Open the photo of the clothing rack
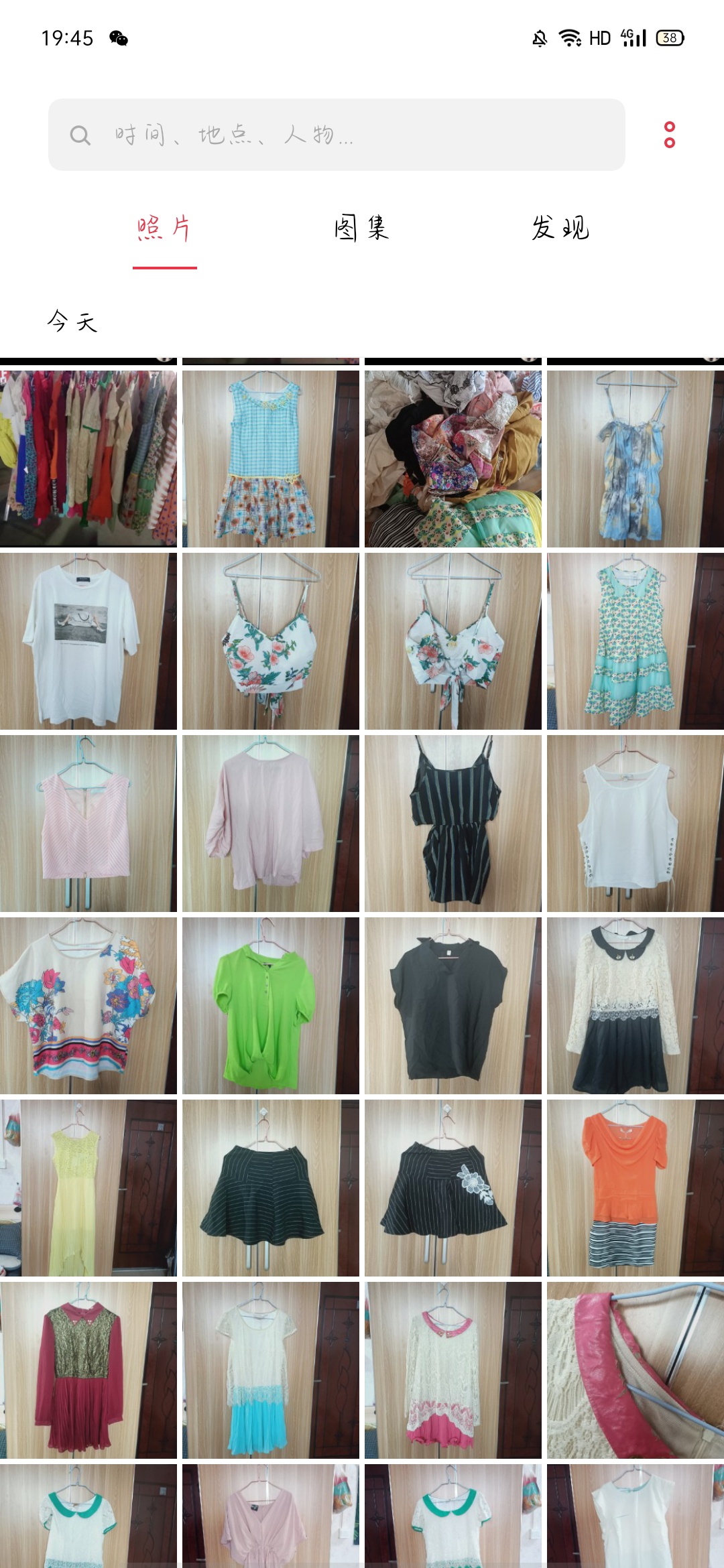 (88, 459)
